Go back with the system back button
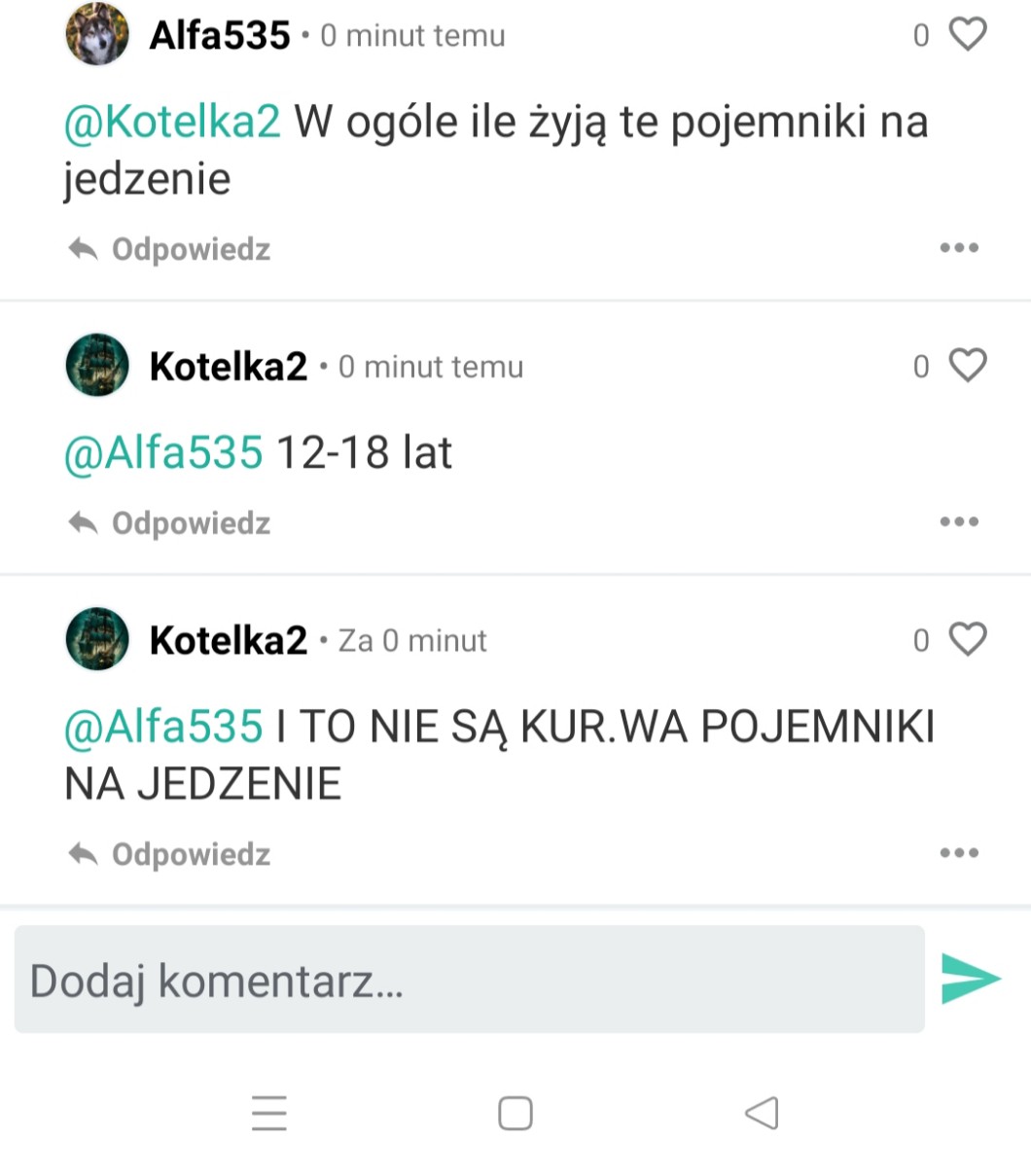Viewport: 1031px width, 1176px height. 762,1113
